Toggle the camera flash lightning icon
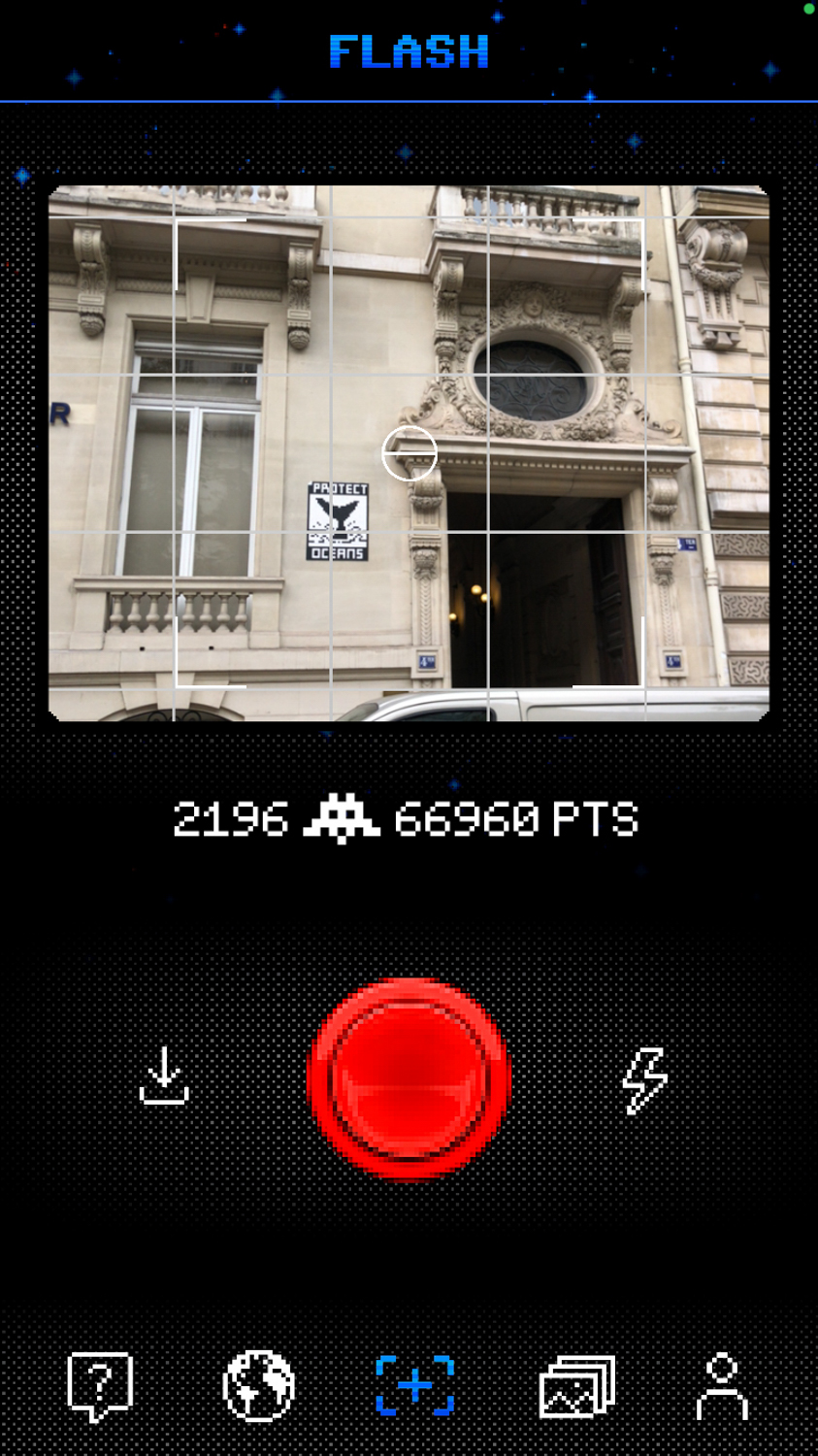 [644, 1079]
